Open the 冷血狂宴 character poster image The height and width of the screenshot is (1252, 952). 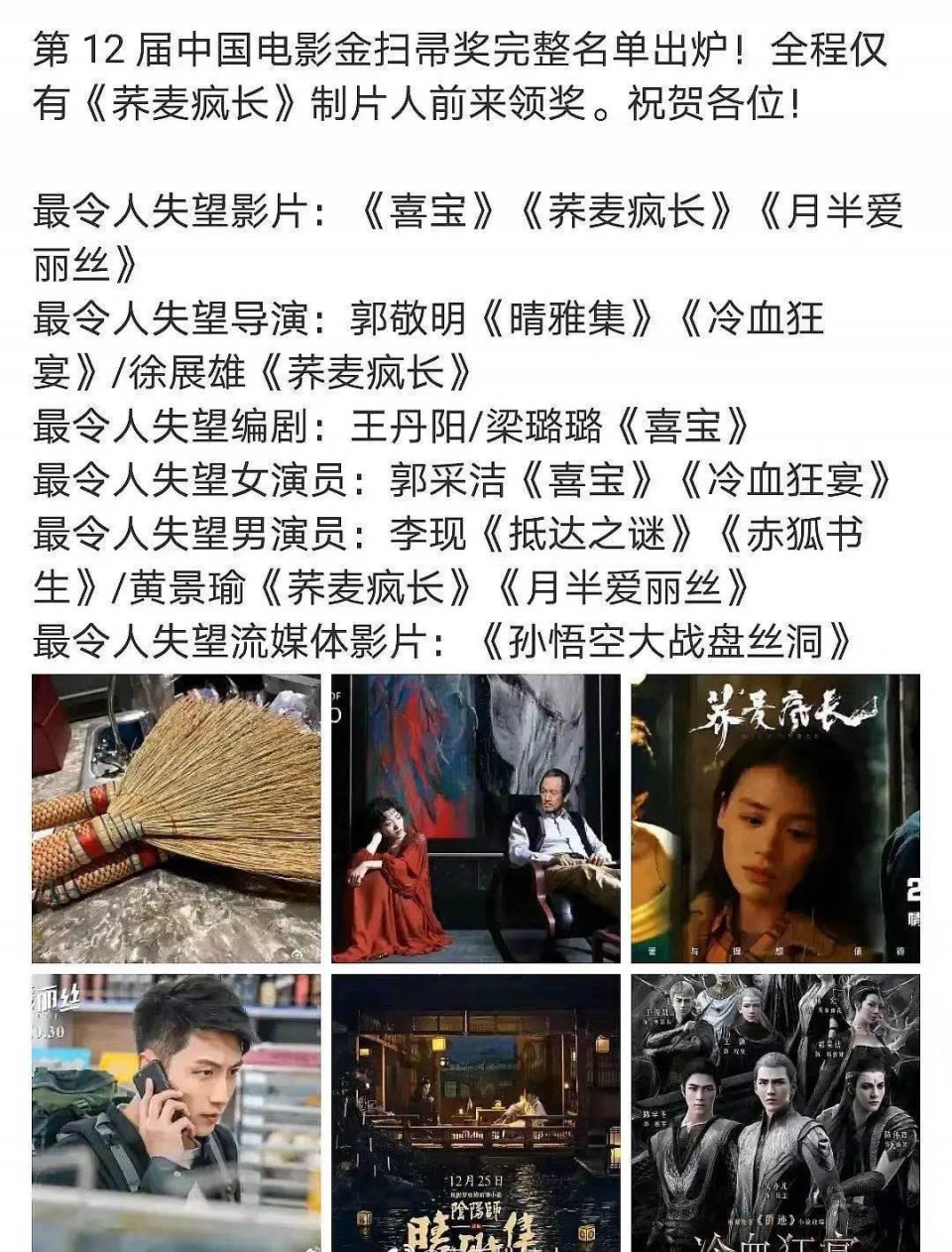[x=775, y=1111]
